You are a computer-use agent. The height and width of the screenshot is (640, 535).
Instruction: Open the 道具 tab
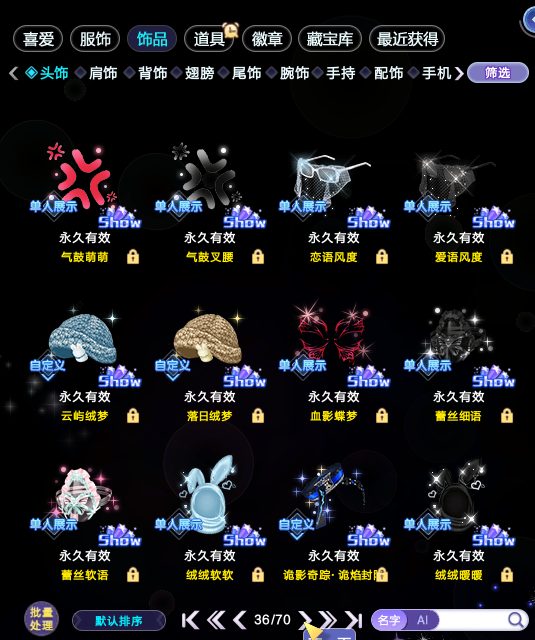tap(209, 39)
